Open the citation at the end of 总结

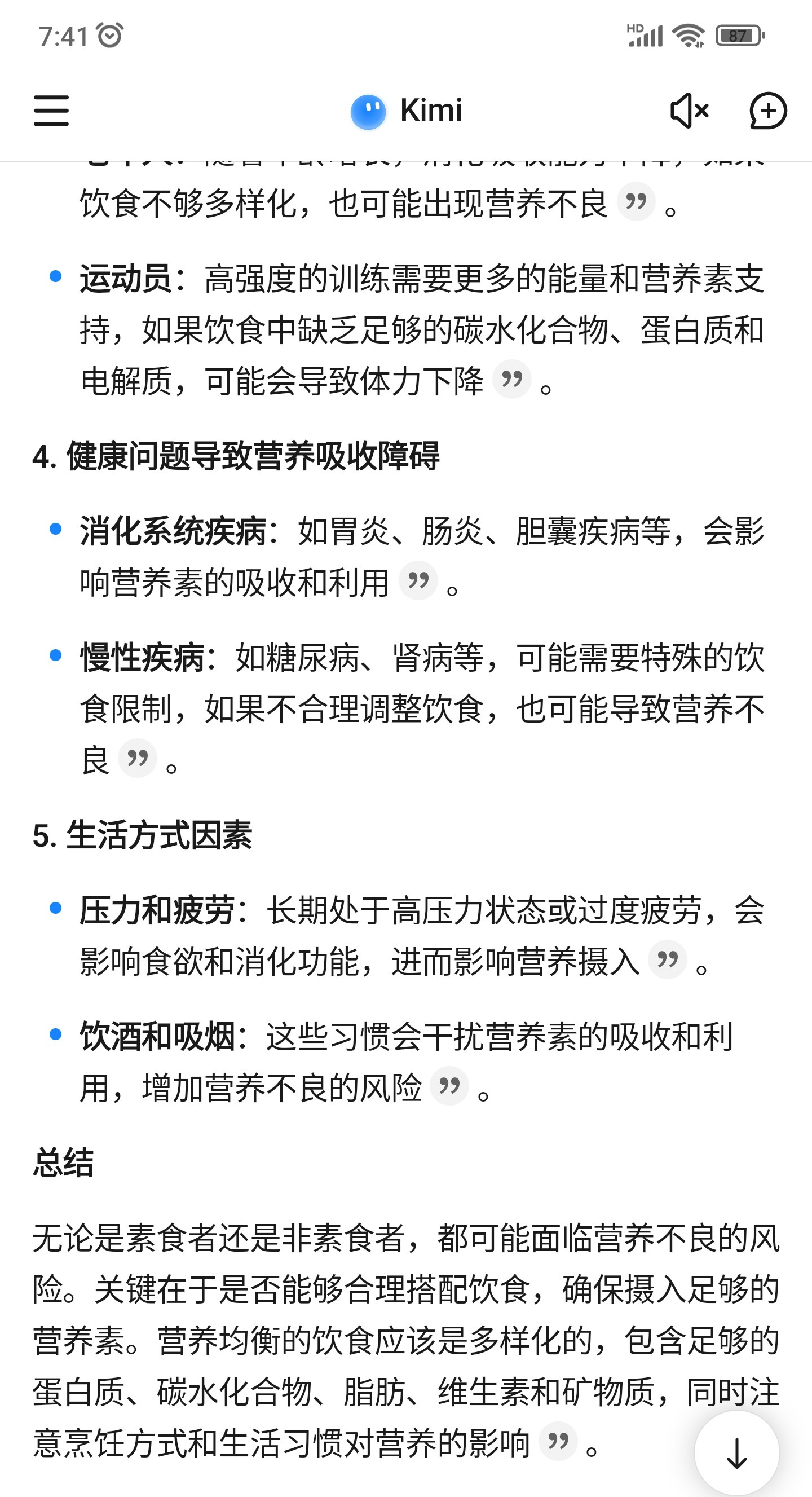pos(558,1441)
